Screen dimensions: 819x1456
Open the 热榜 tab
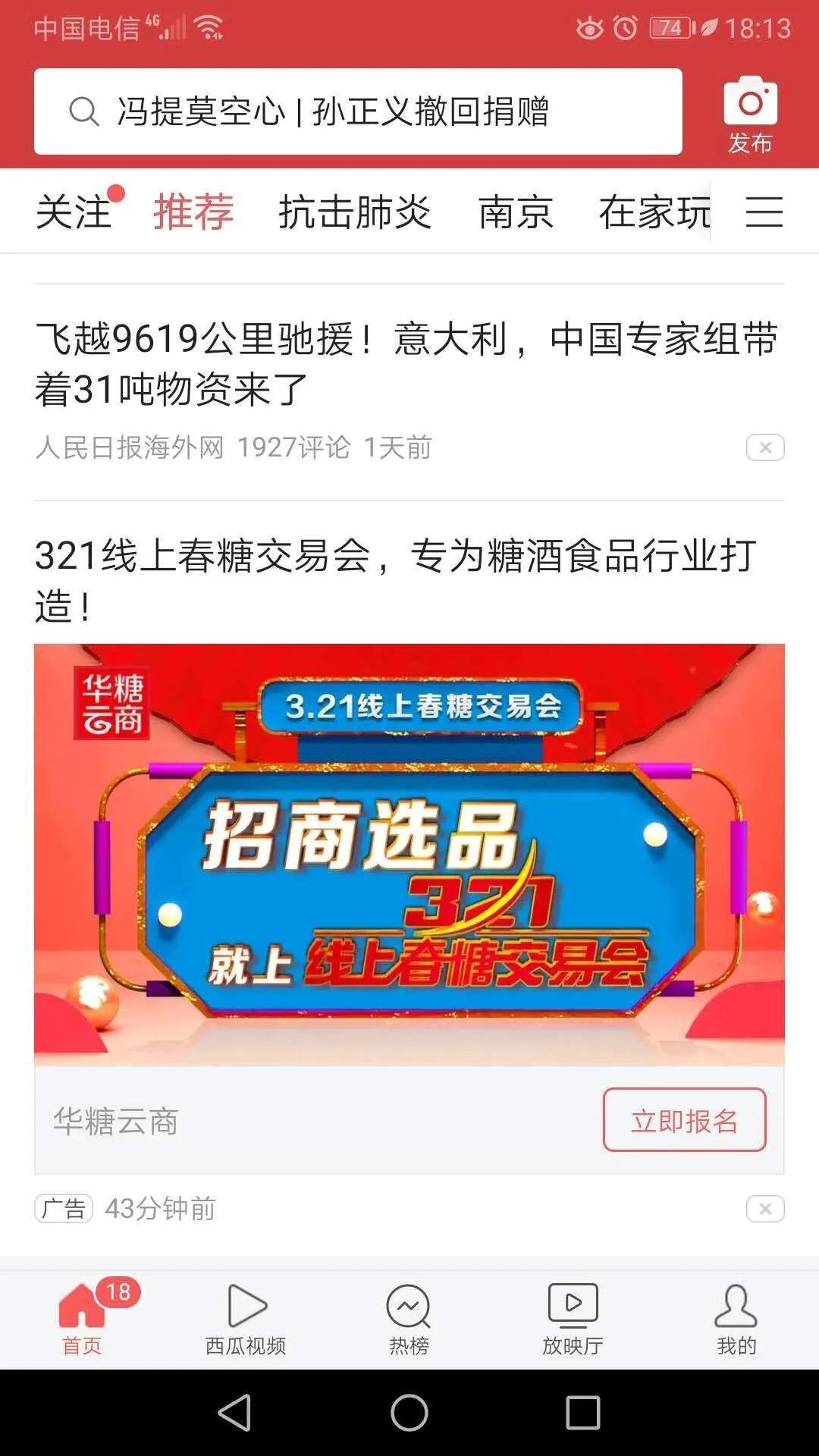pos(409,1319)
